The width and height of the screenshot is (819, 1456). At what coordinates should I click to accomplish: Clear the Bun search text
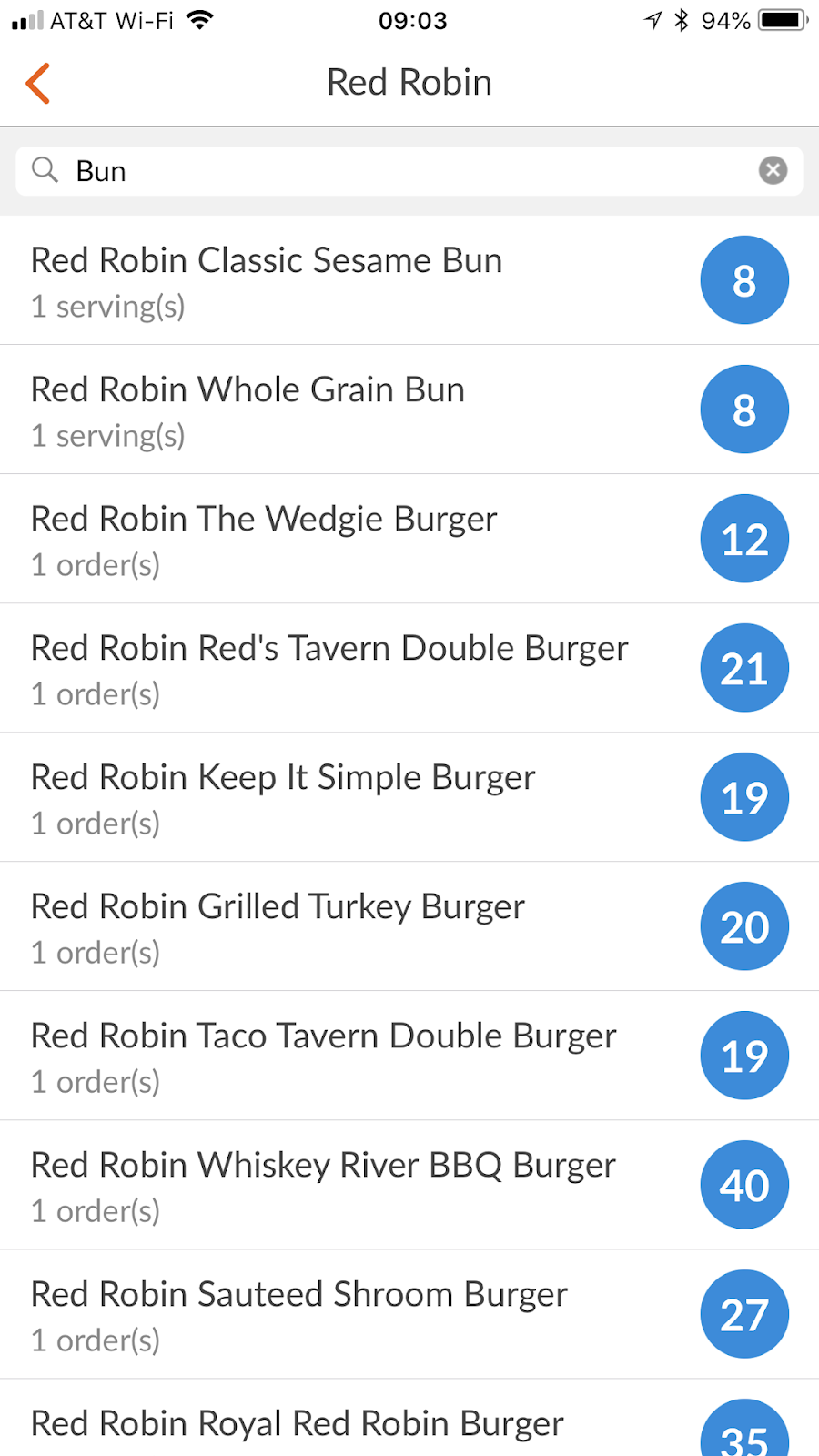click(773, 170)
